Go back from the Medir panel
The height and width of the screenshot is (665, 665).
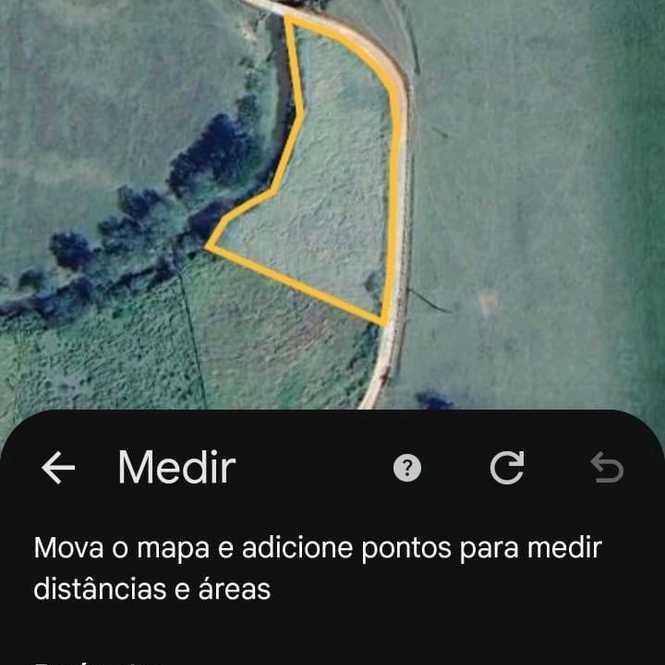pos(58,467)
